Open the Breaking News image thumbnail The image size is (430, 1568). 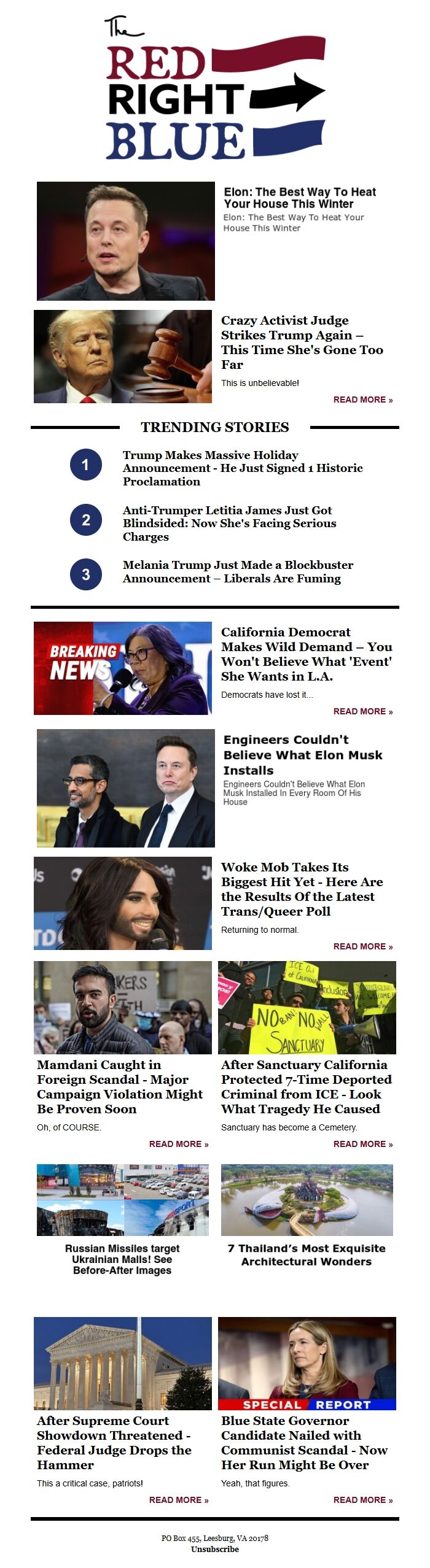pyautogui.click(x=123, y=668)
